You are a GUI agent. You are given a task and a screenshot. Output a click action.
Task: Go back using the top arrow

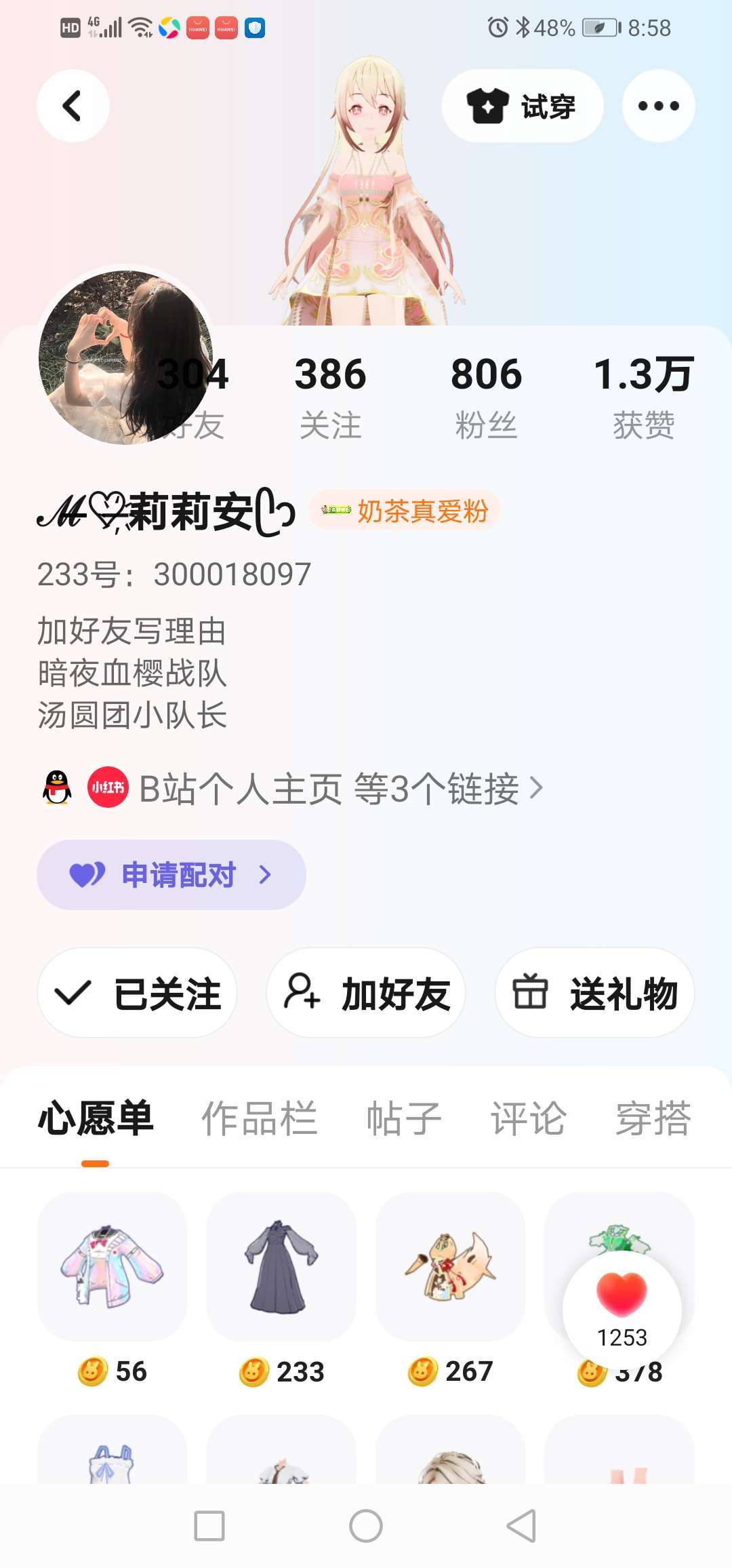(73, 106)
